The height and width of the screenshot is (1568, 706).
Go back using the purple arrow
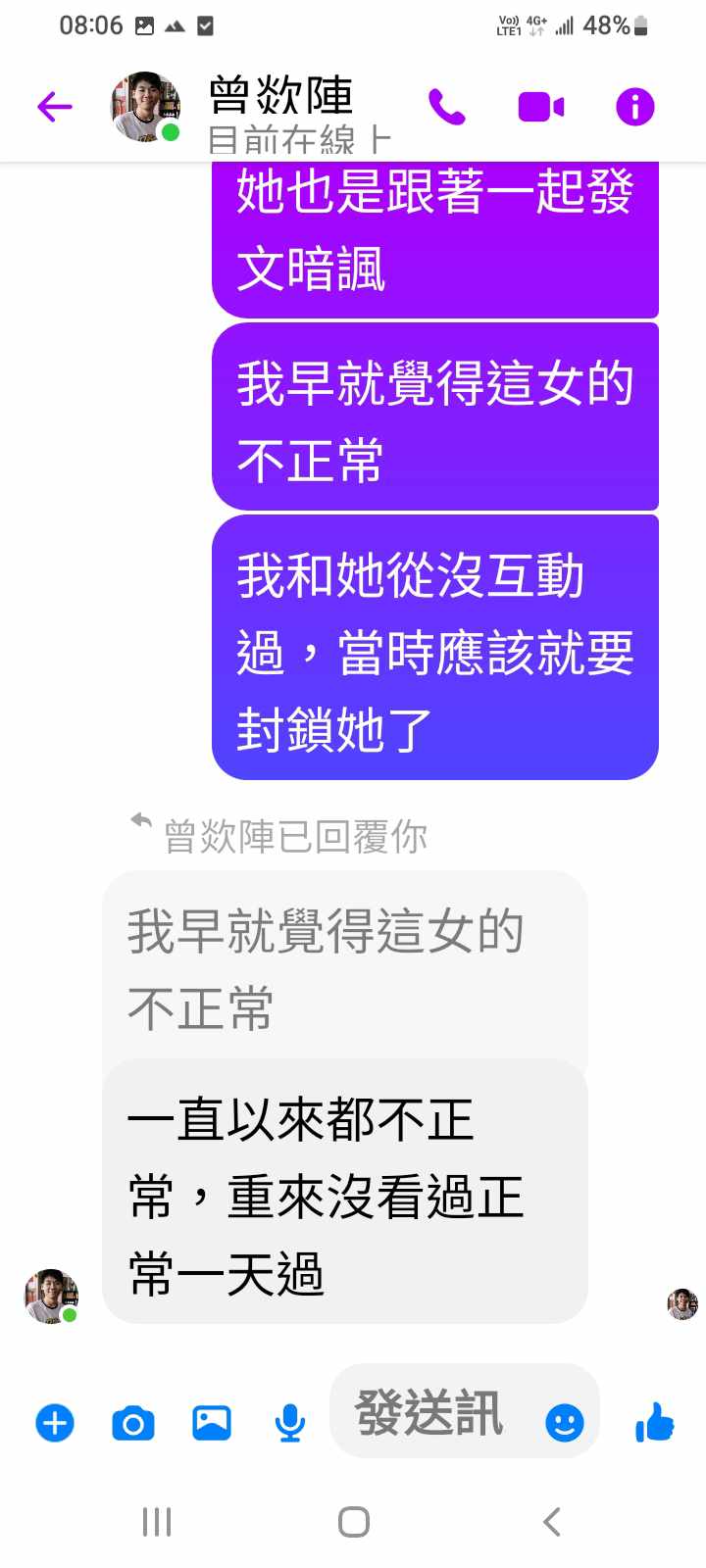click(55, 107)
